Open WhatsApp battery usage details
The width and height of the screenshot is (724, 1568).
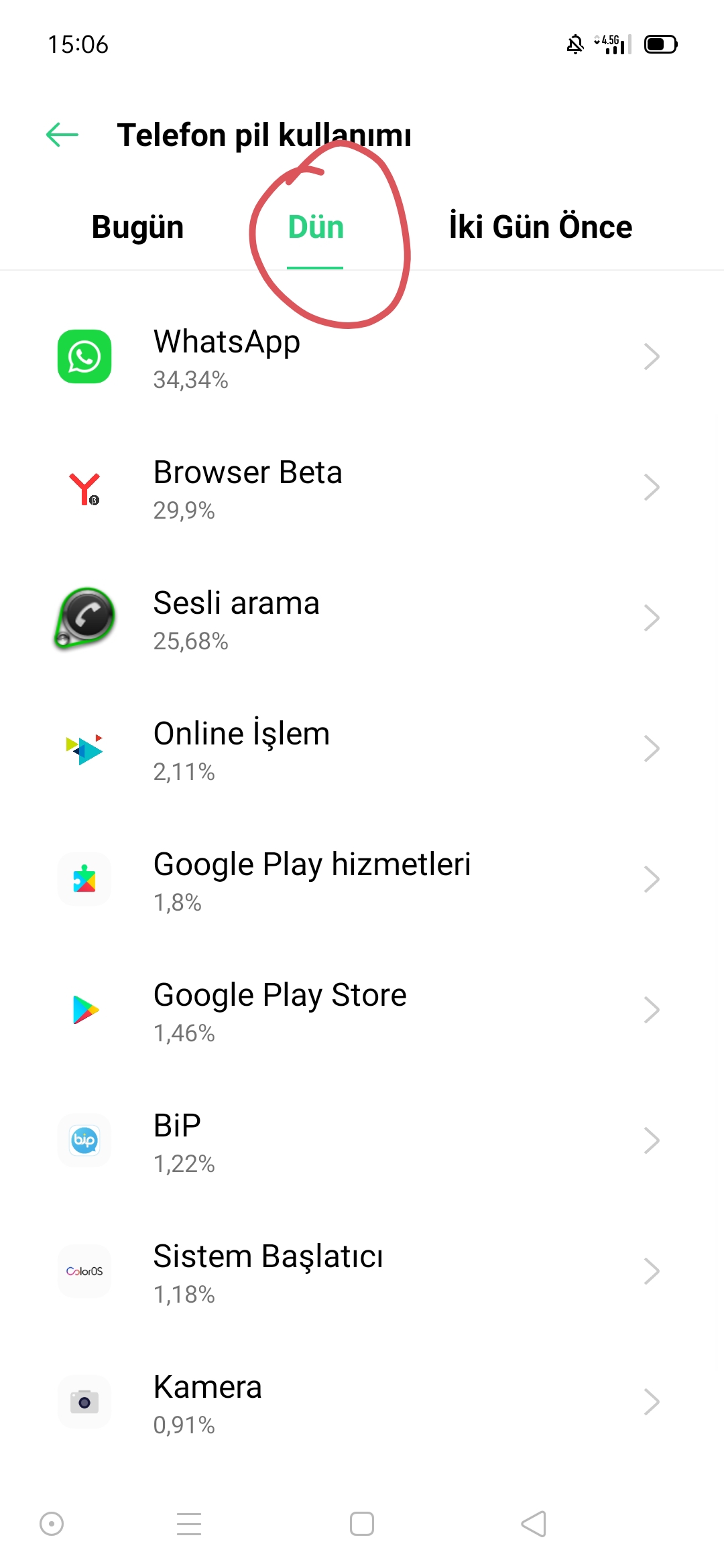362,357
